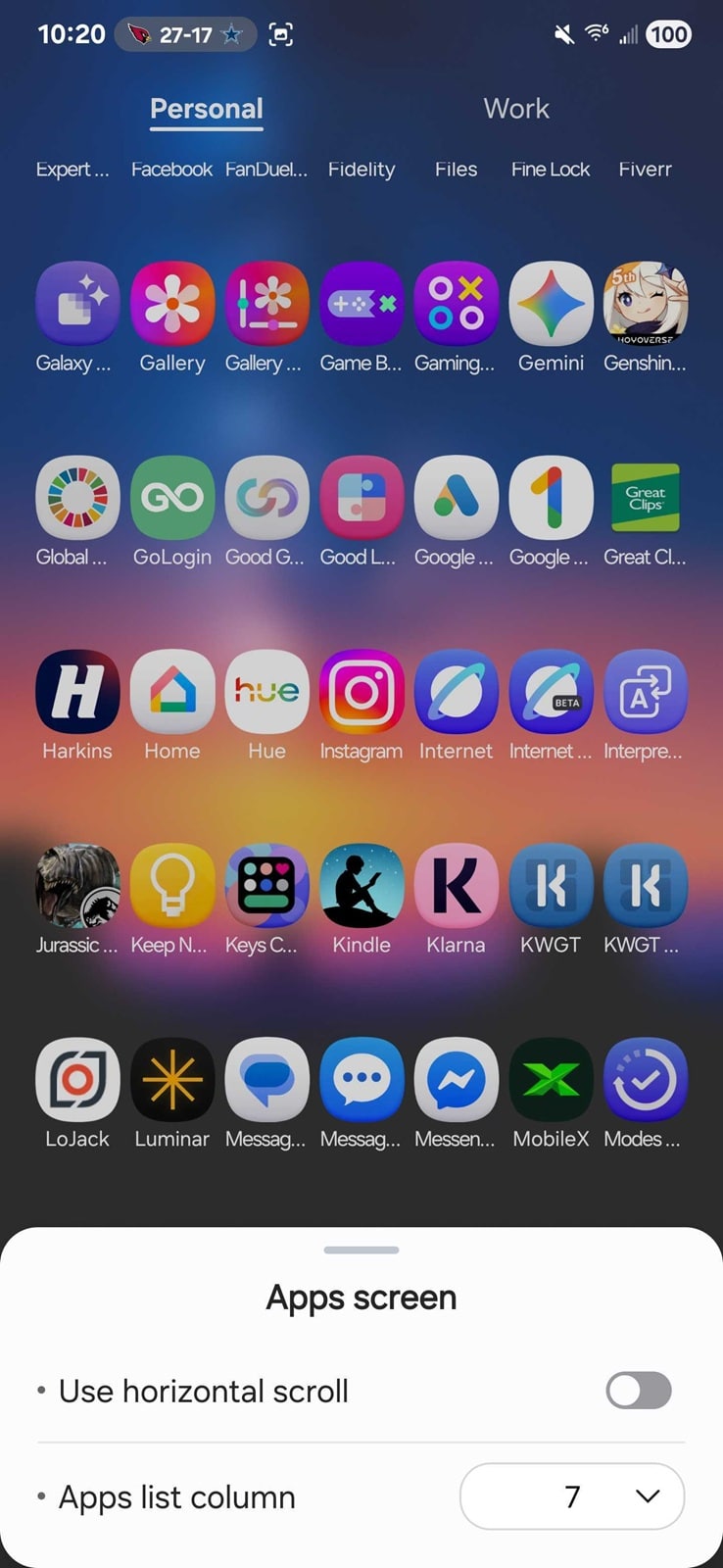Switch to the Work tab
Screen dimensions: 723x1568
(x=515, y=109)
